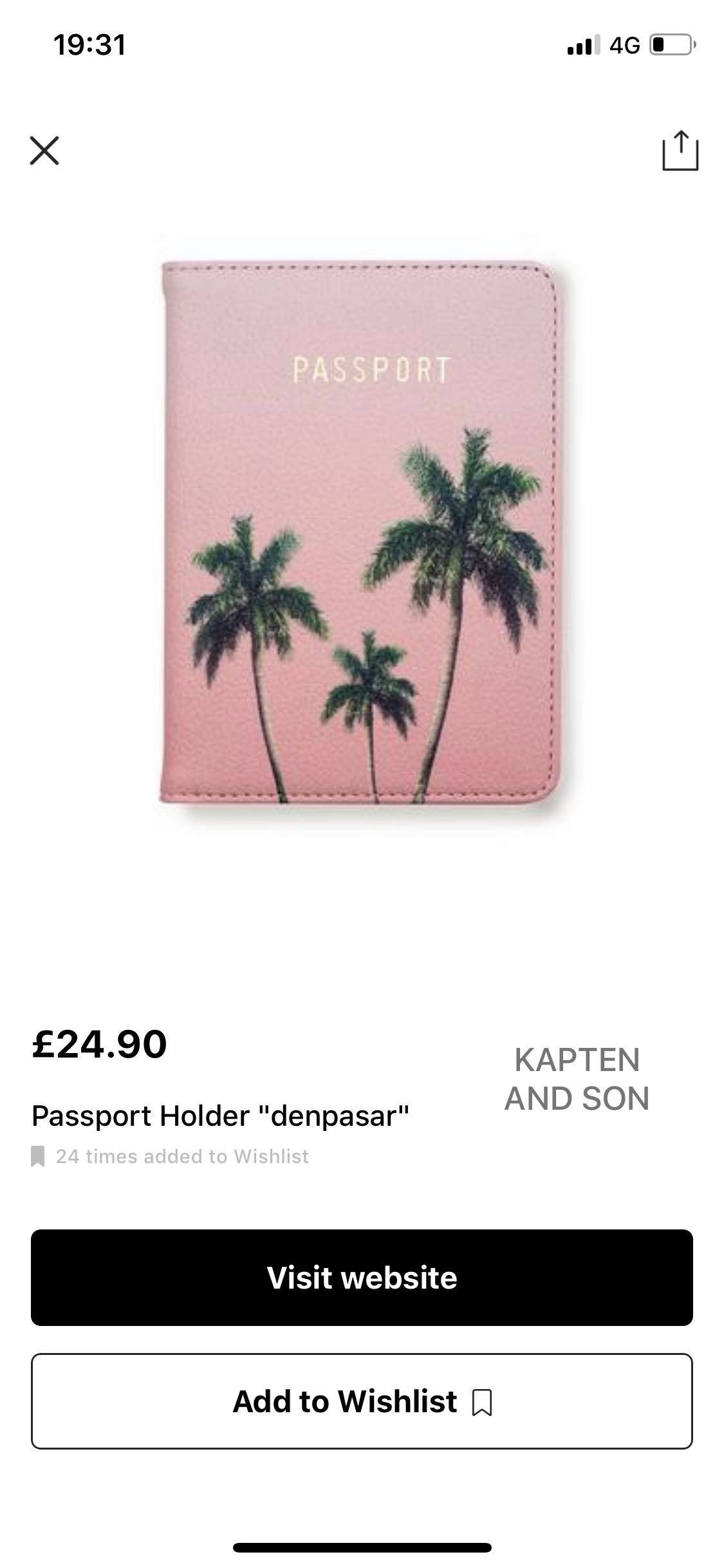Open the passport holder product image
This screenshot has height=1568, width=724.
pyautogui.click(x=360, y=533)
